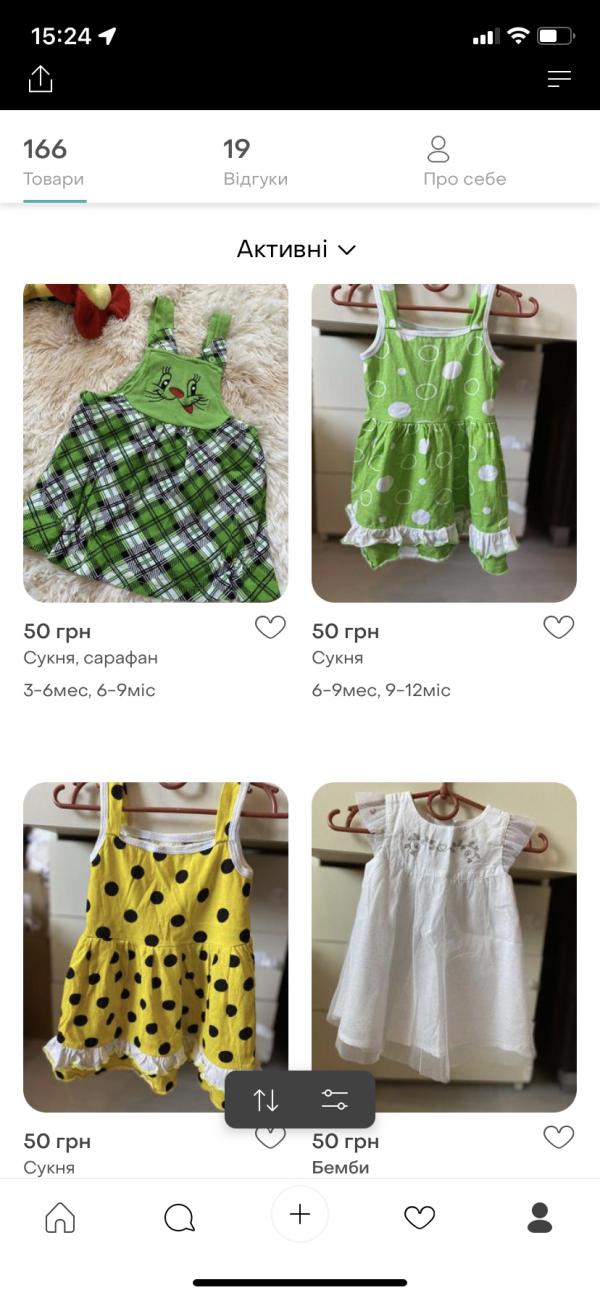Open the Про себе tab
The height and width of the screenshot is (1297, 600).
[x=464, y=163]
